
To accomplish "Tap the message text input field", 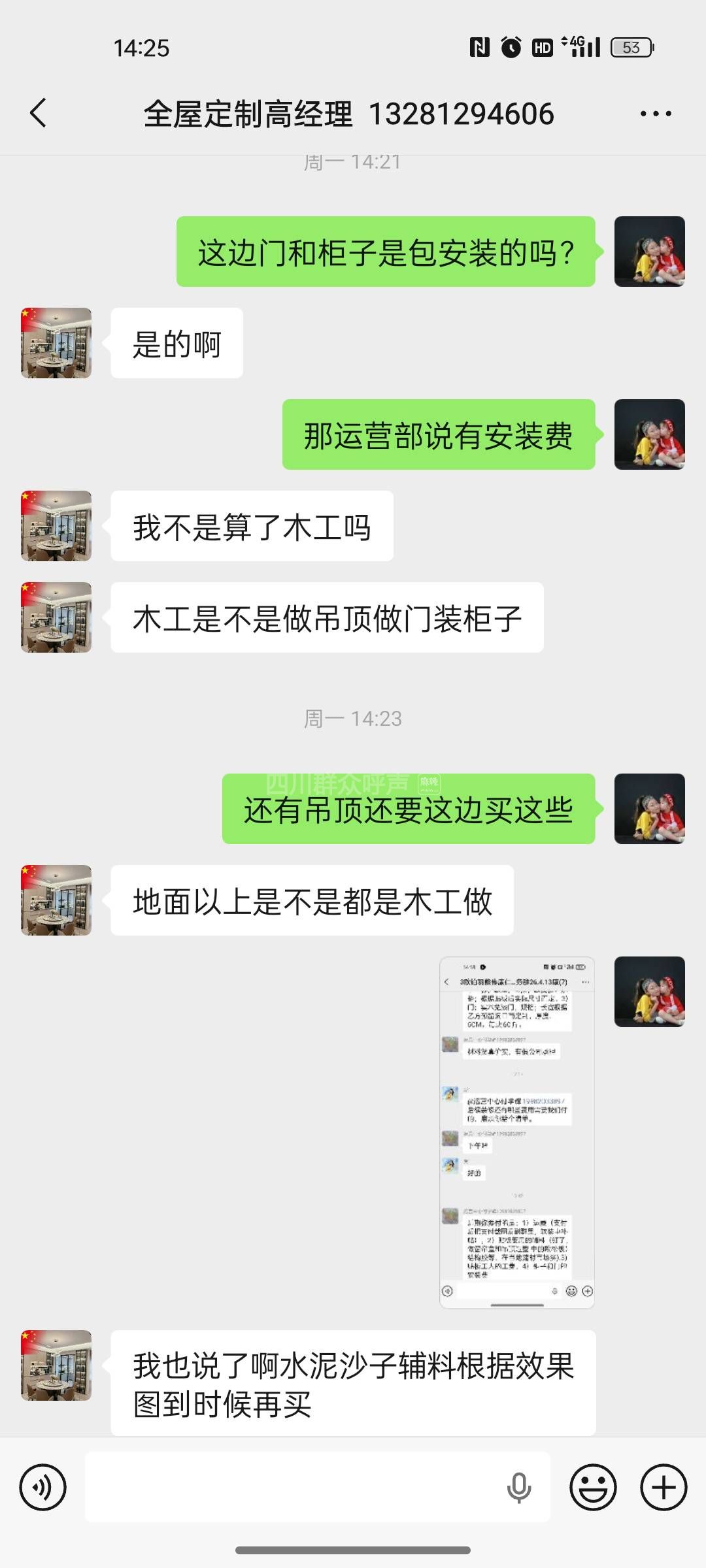I will coord(294,1488).
